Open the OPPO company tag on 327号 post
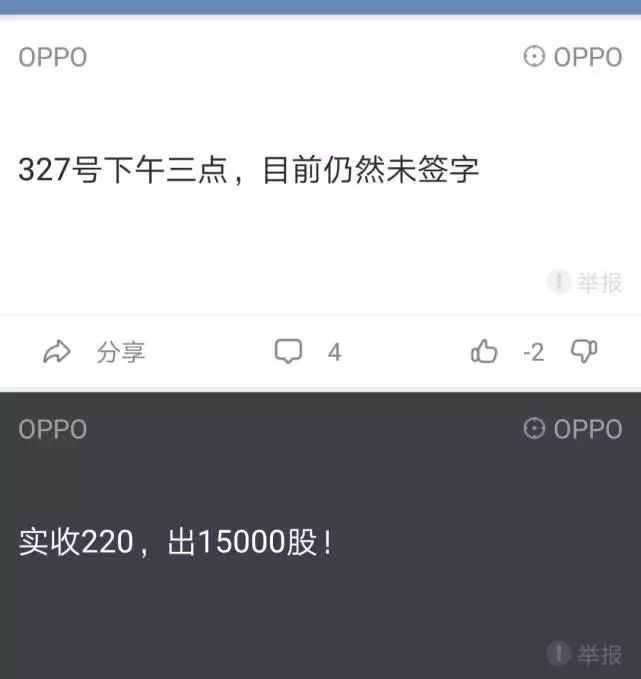The width and height of the screenshot is (641, 679). tap(573, 57)
